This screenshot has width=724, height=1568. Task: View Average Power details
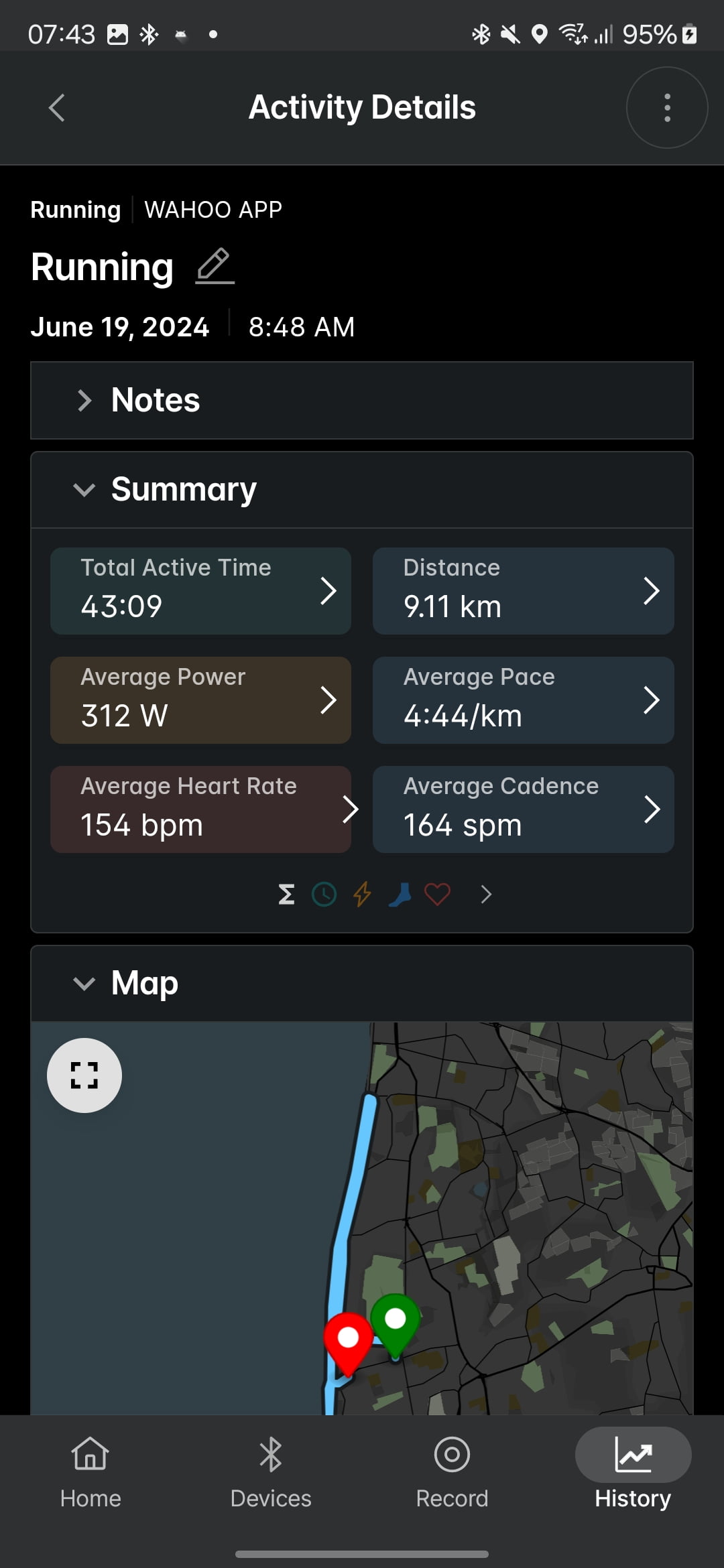click(x=200, y=700)
